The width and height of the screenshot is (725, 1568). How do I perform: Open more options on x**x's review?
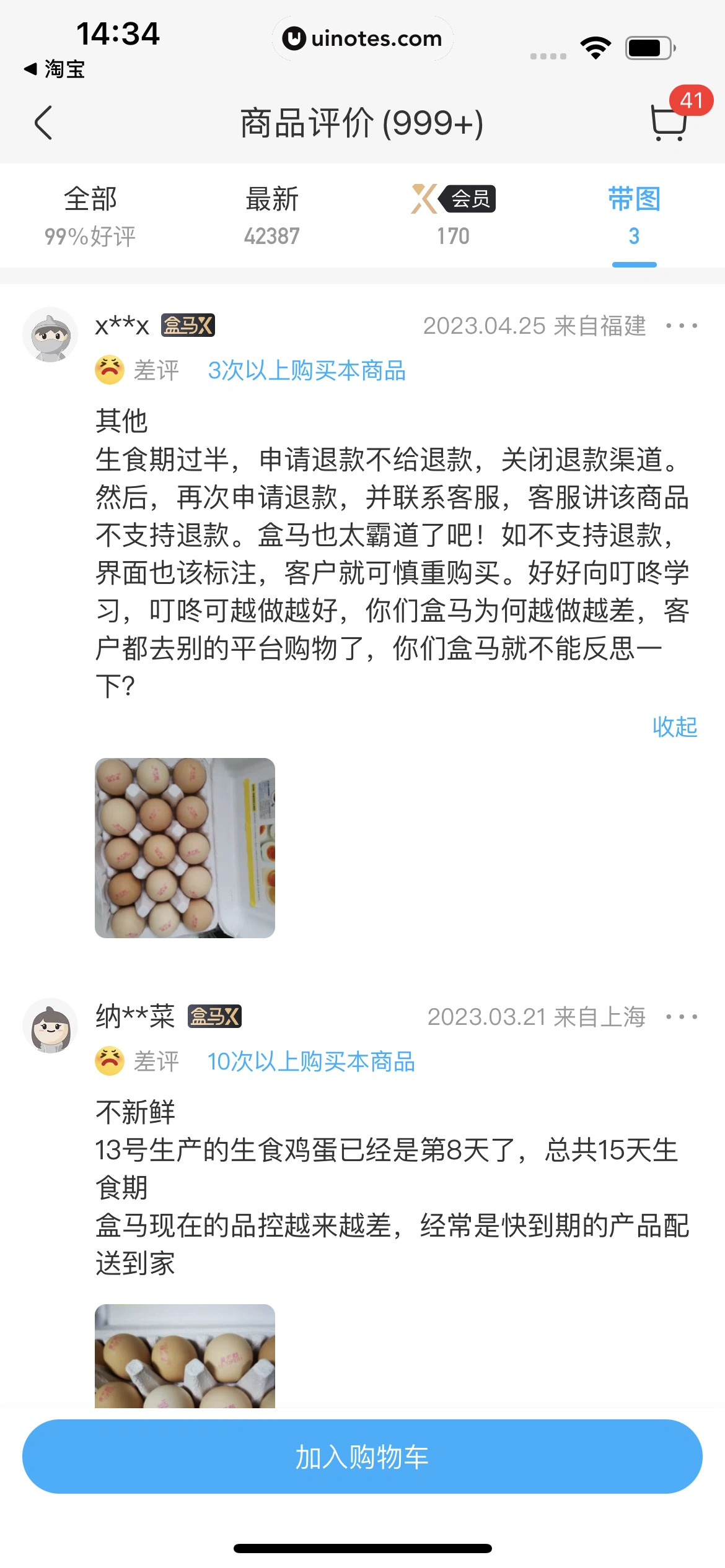click(681, 326)
